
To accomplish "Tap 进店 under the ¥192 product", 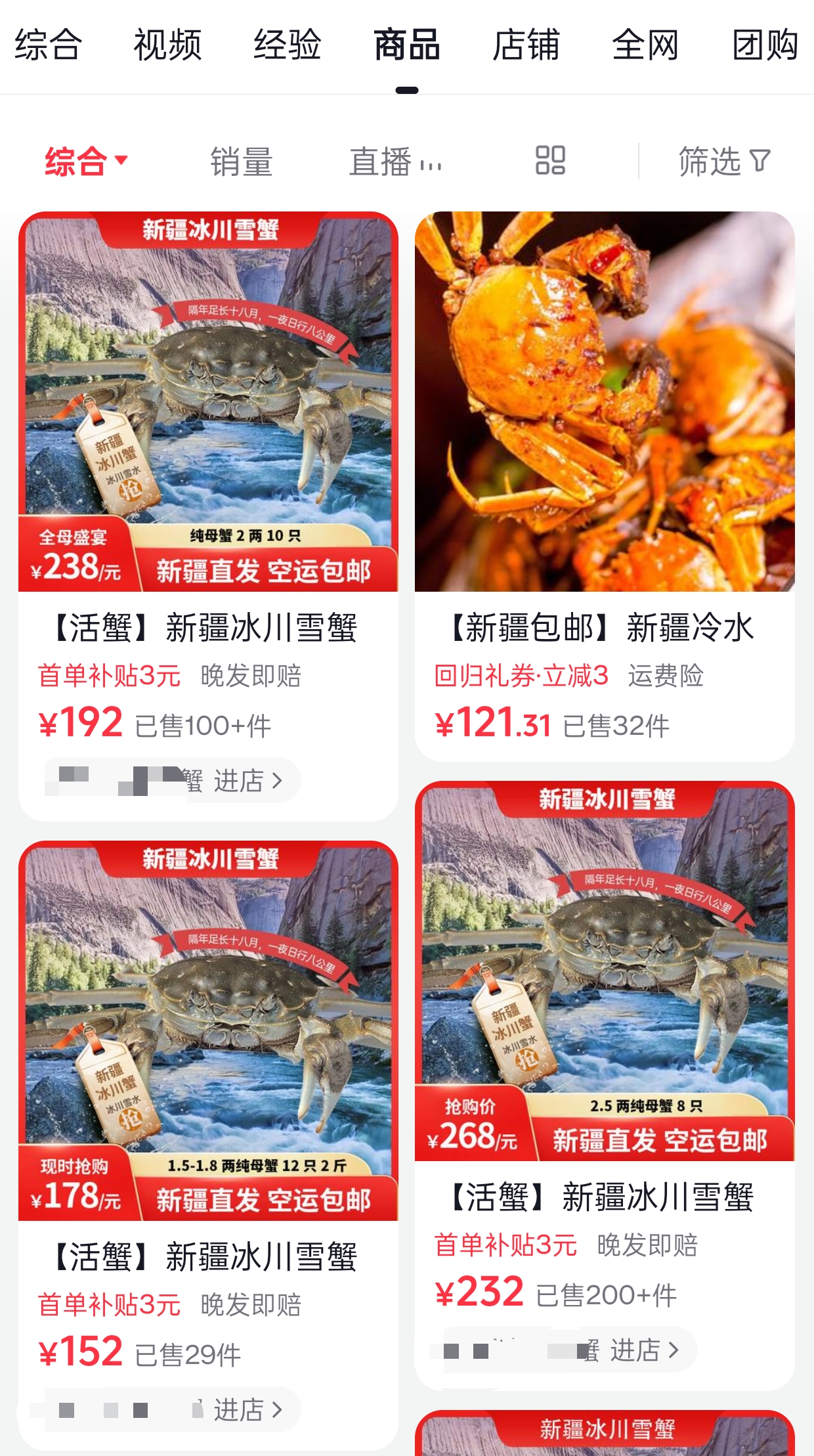I will point(247,781).
